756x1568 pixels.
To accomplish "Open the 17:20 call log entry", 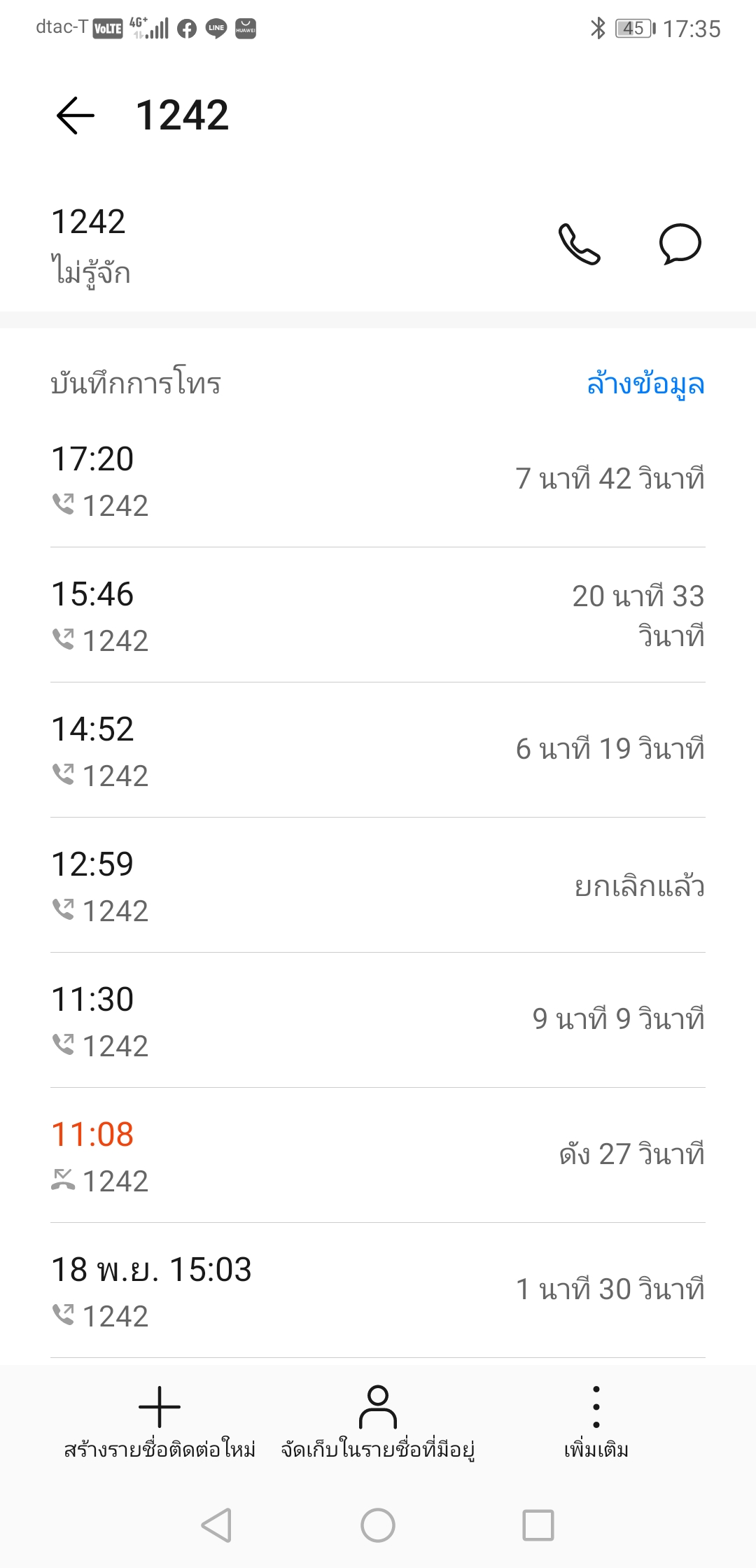I will coord(378,480).
